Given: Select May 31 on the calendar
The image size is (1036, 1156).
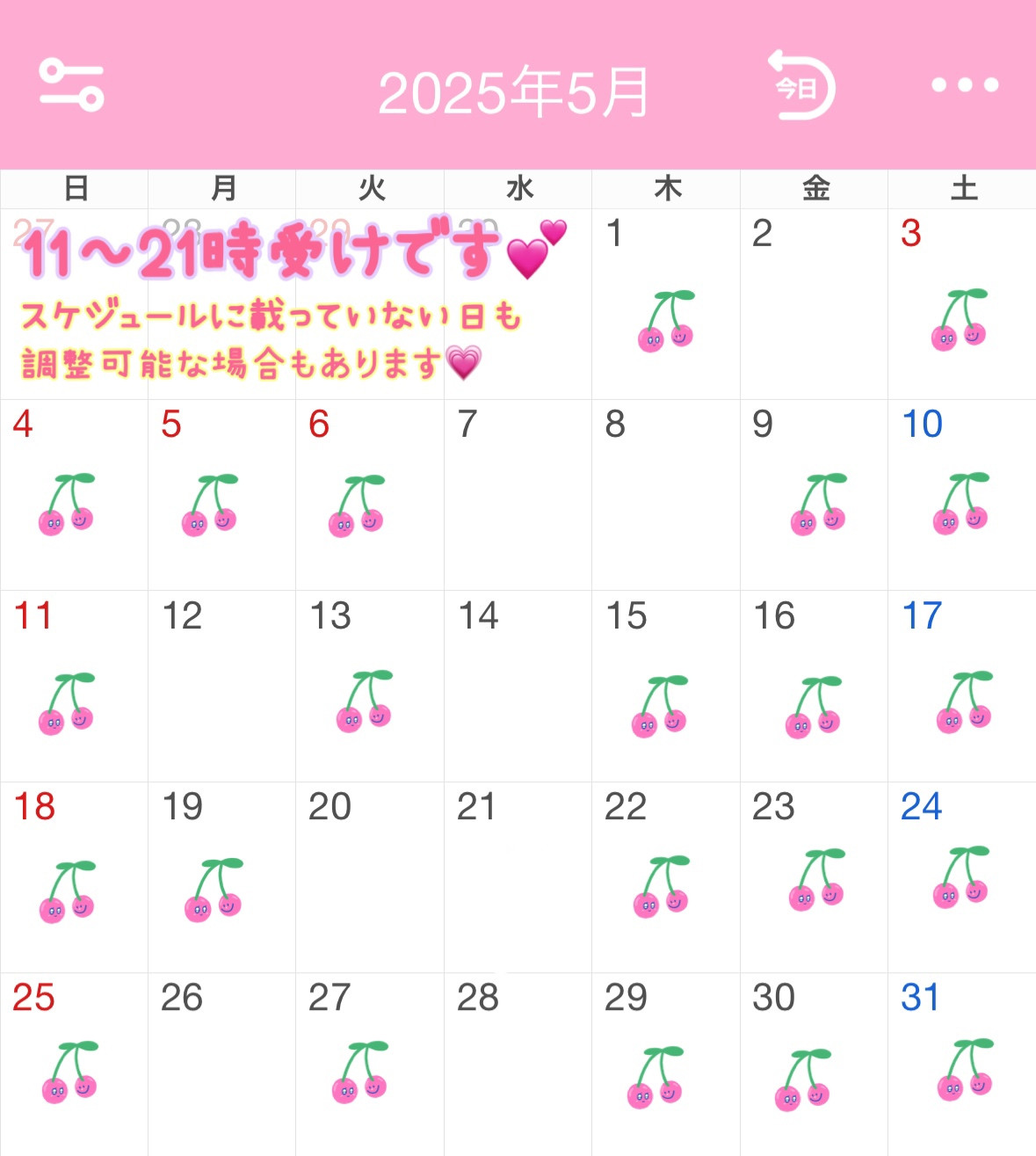Looking at the screenshot, I should pos(961,1064).
